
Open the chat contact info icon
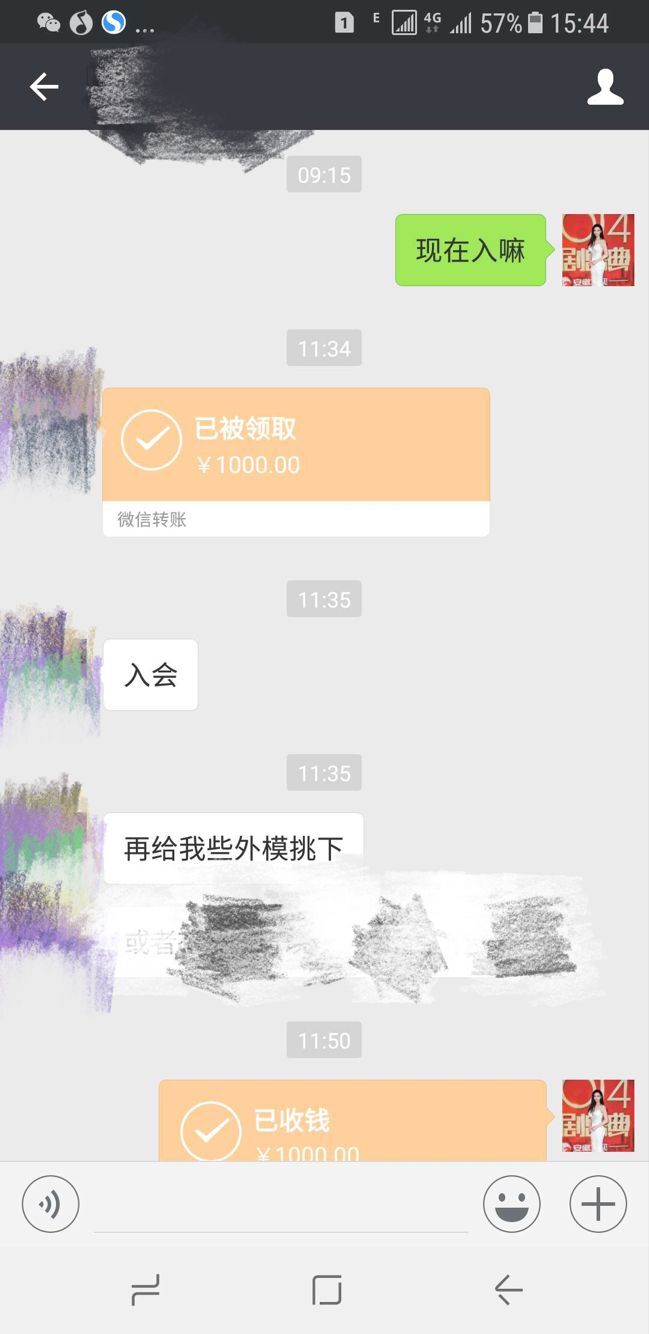605,87
